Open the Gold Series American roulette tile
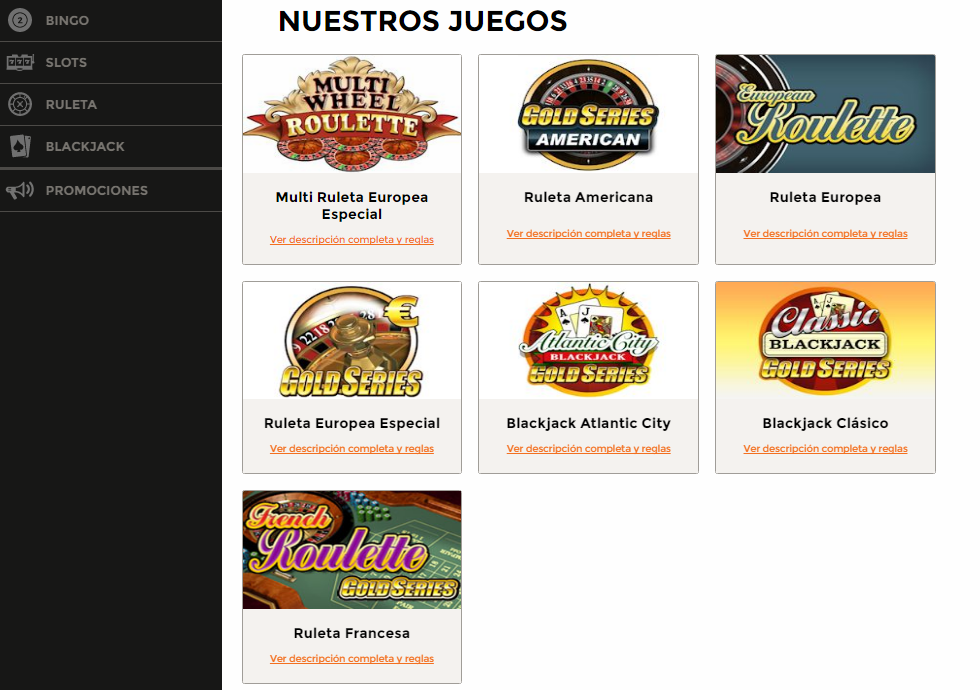This screenshot has width=980, height=690. click(x=588, y=113)
